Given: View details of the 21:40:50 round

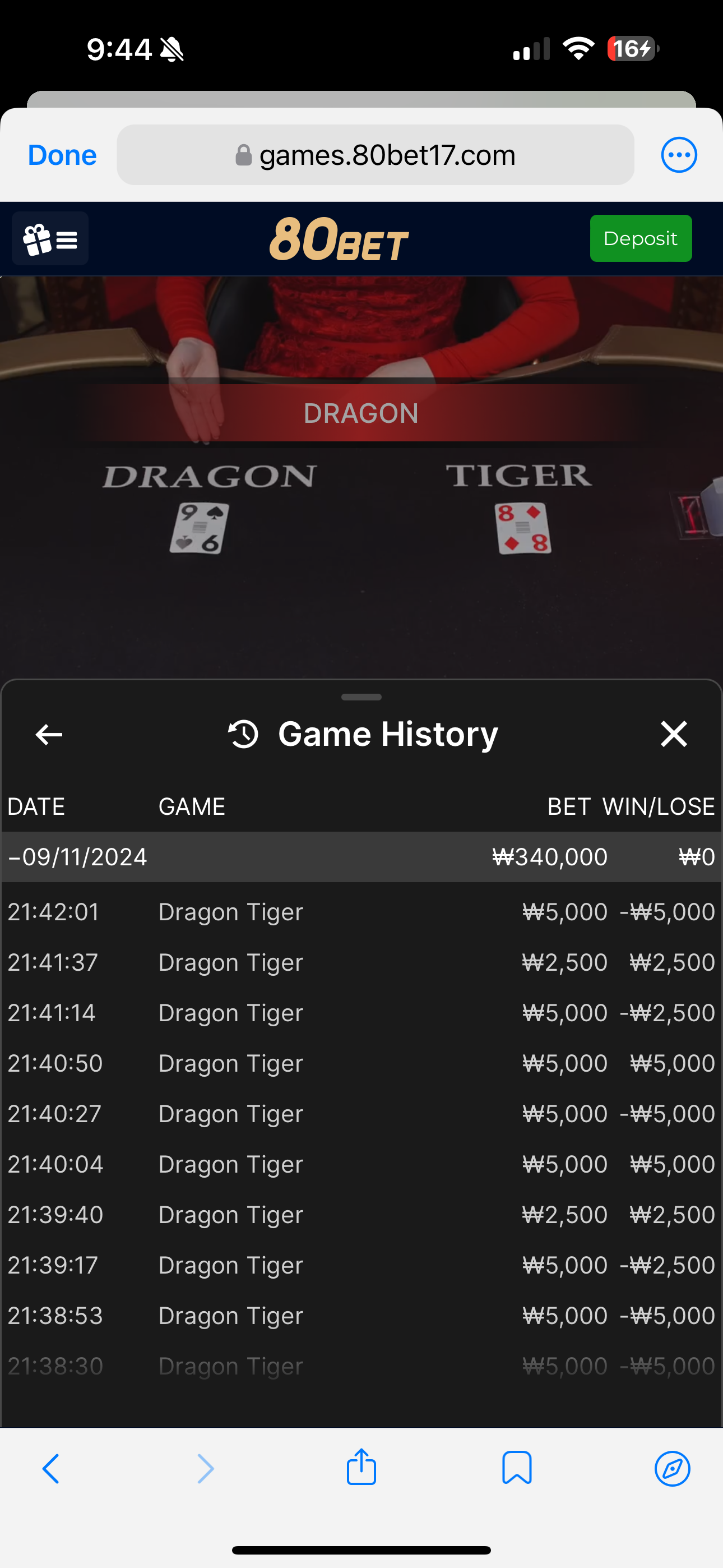Looking at the screenshot, I should tap(361, 1063).
